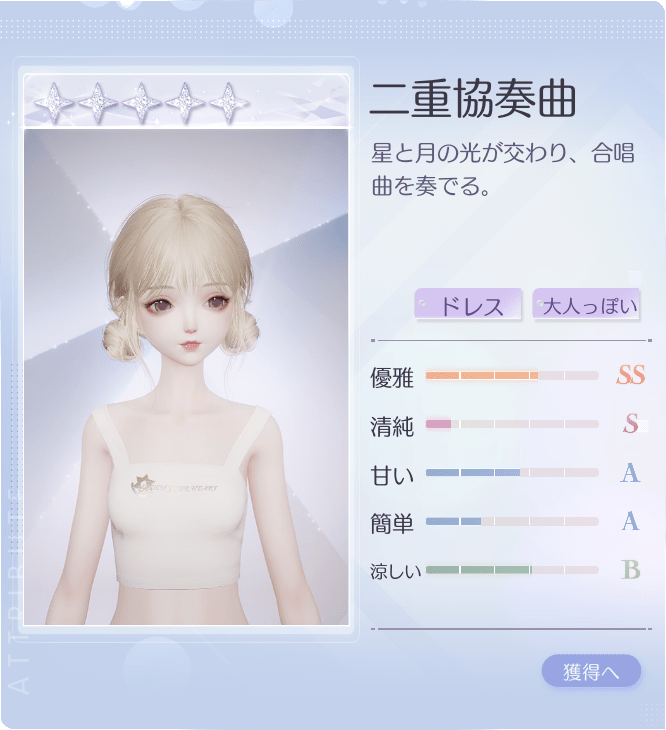The image size is (666, 730).
Task: Select the 大人っぽい tag chip
Action: (586, 305)
